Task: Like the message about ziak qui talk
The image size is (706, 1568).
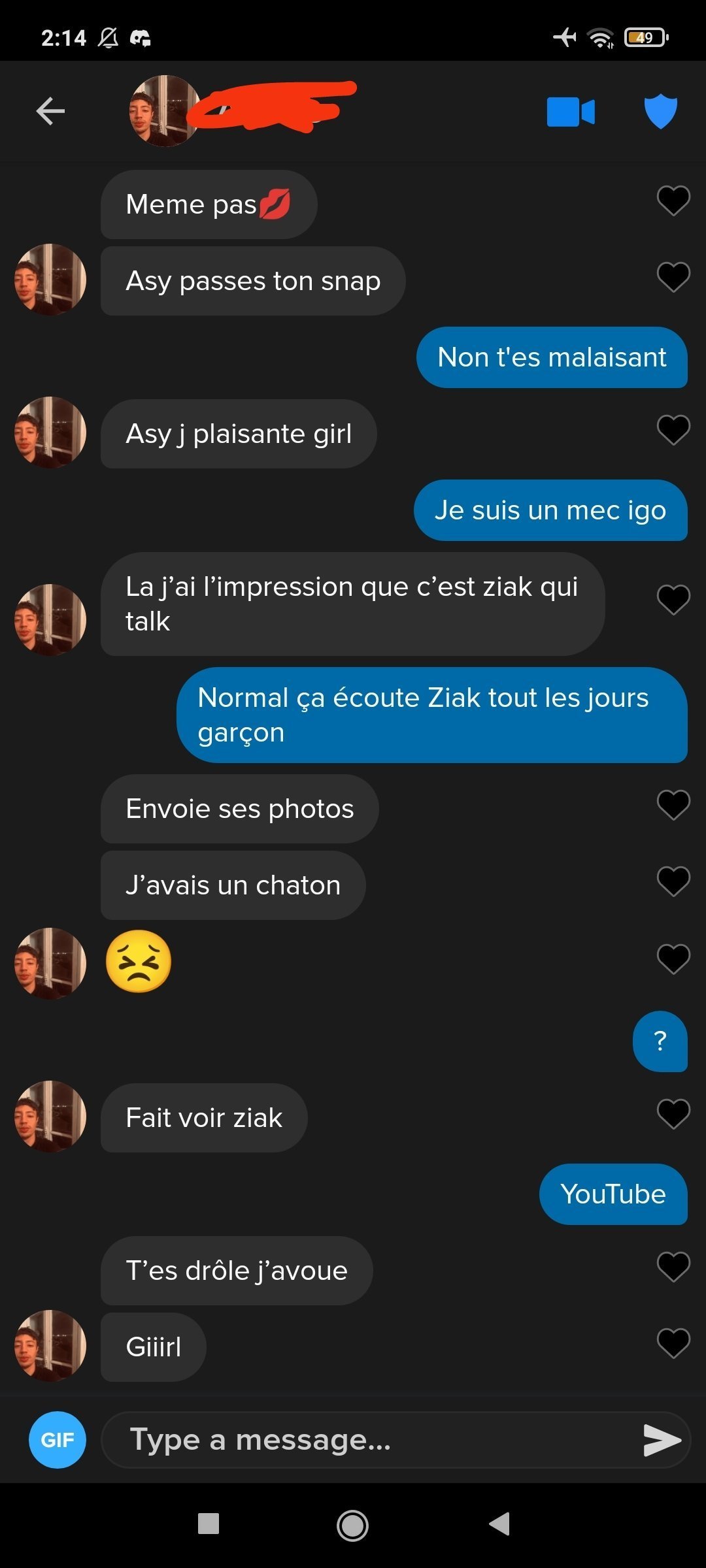Action: pyautogui.click(x=673, y=600)
